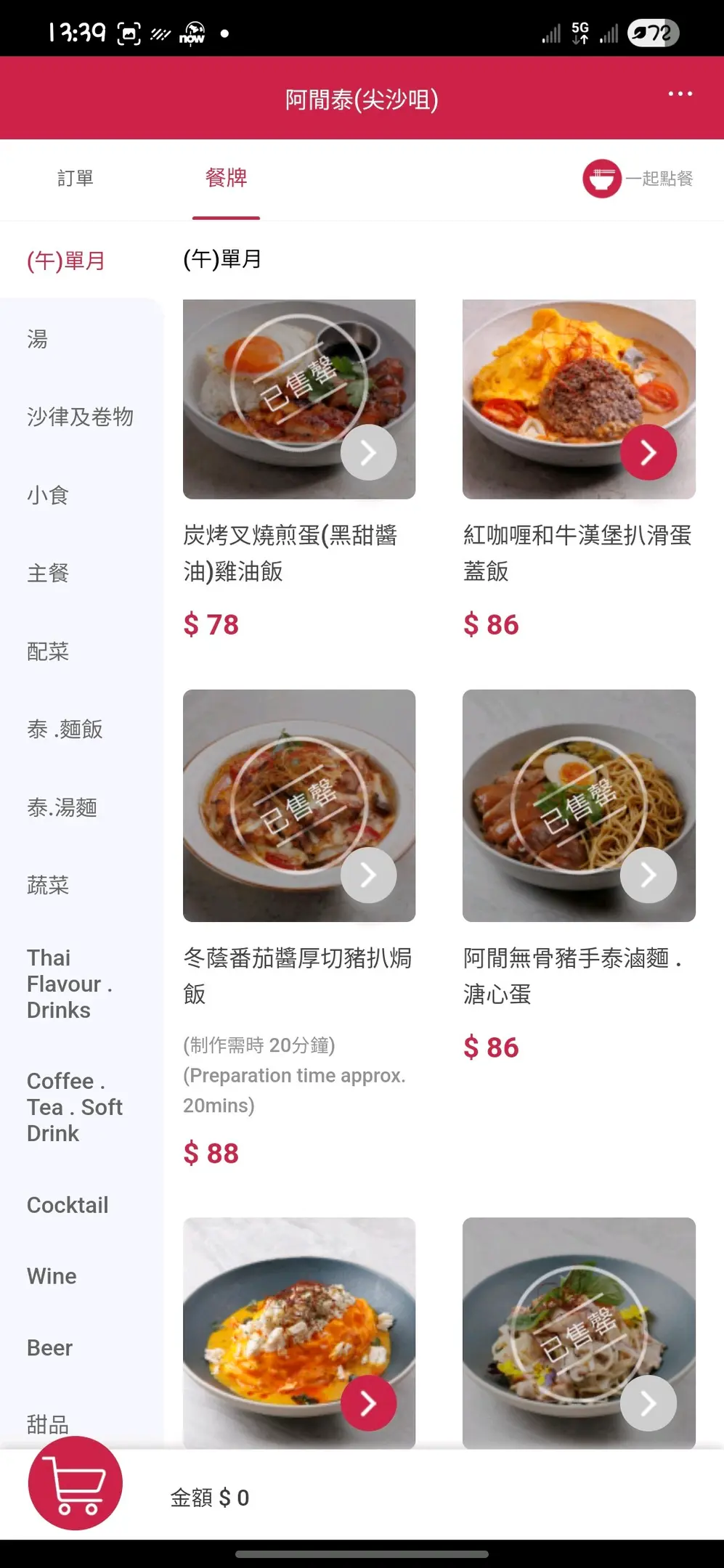Switch to the 訂單 tab
Image resolution: width=724 pixels, height=1568 pixels.
[x=76, y=178]
